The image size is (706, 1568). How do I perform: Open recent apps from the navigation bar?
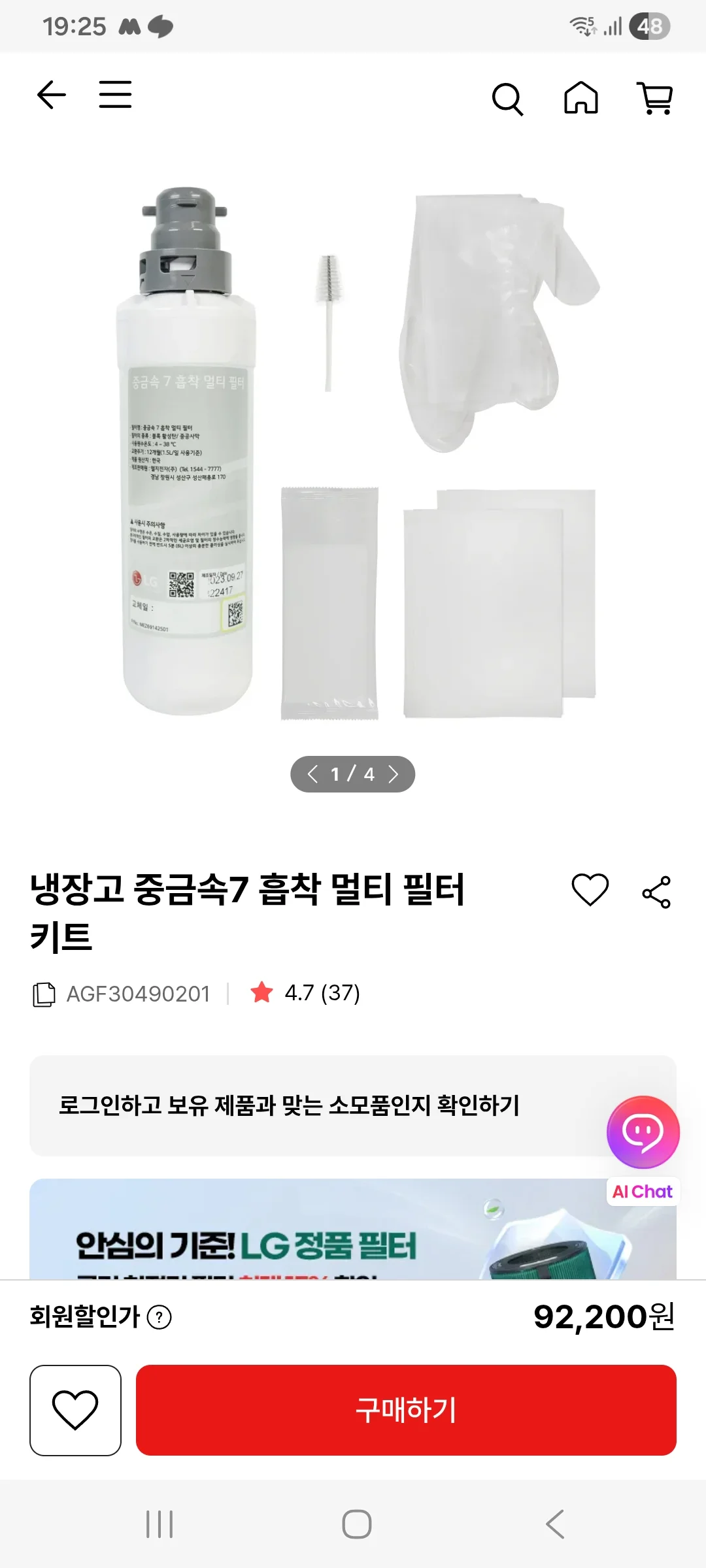[x=160, y=1524]
